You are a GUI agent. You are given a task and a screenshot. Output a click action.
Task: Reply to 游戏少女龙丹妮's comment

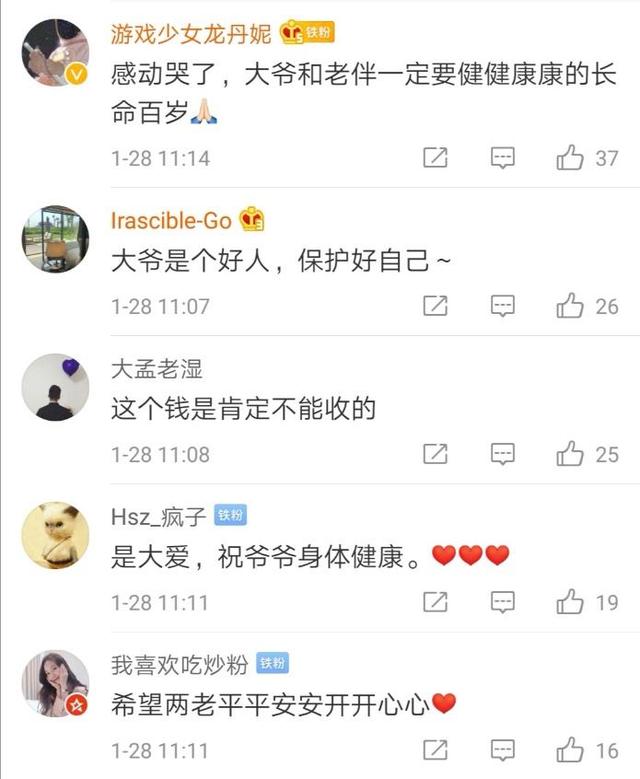coord(503,158)
